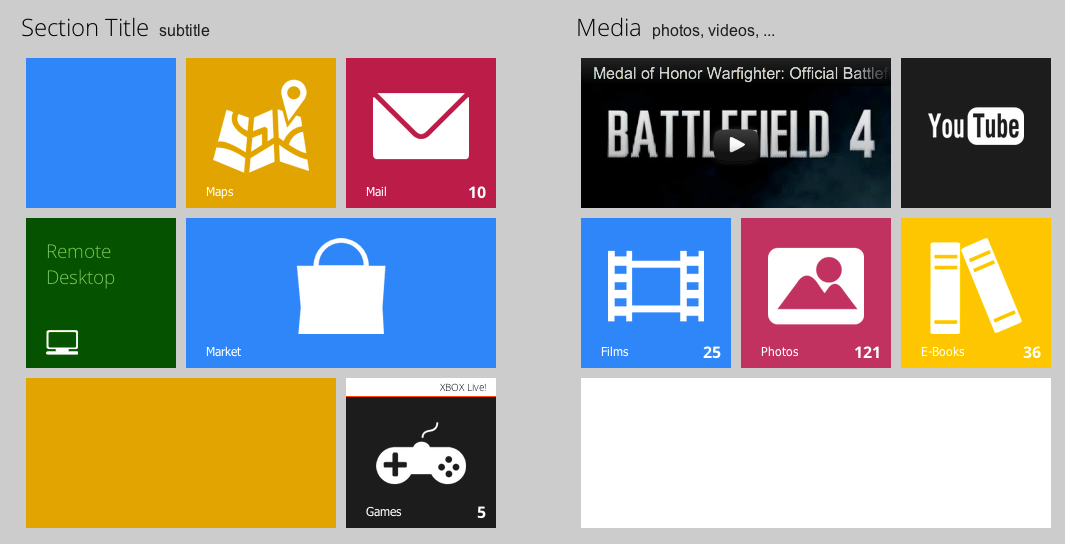
Task: Open the Market tile
Action: point(340,292)
